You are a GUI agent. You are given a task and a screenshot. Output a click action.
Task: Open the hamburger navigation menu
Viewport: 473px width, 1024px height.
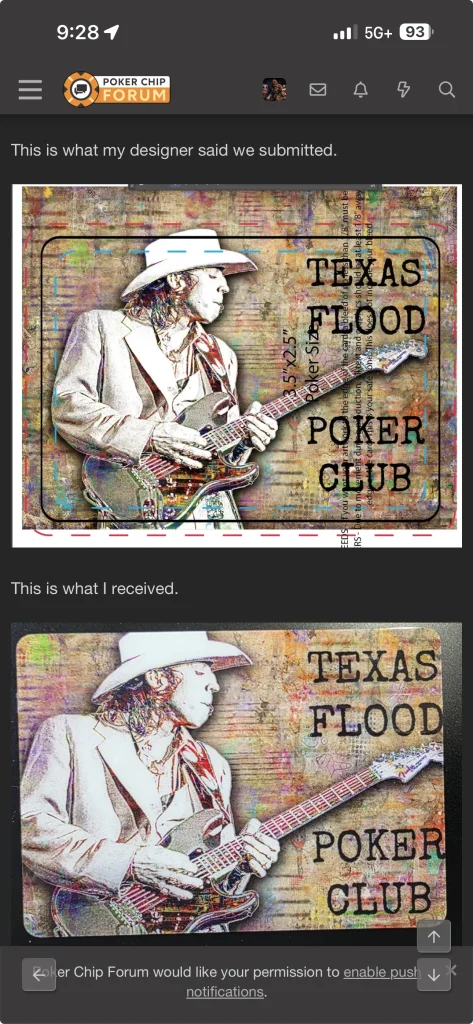click(30, 90)
